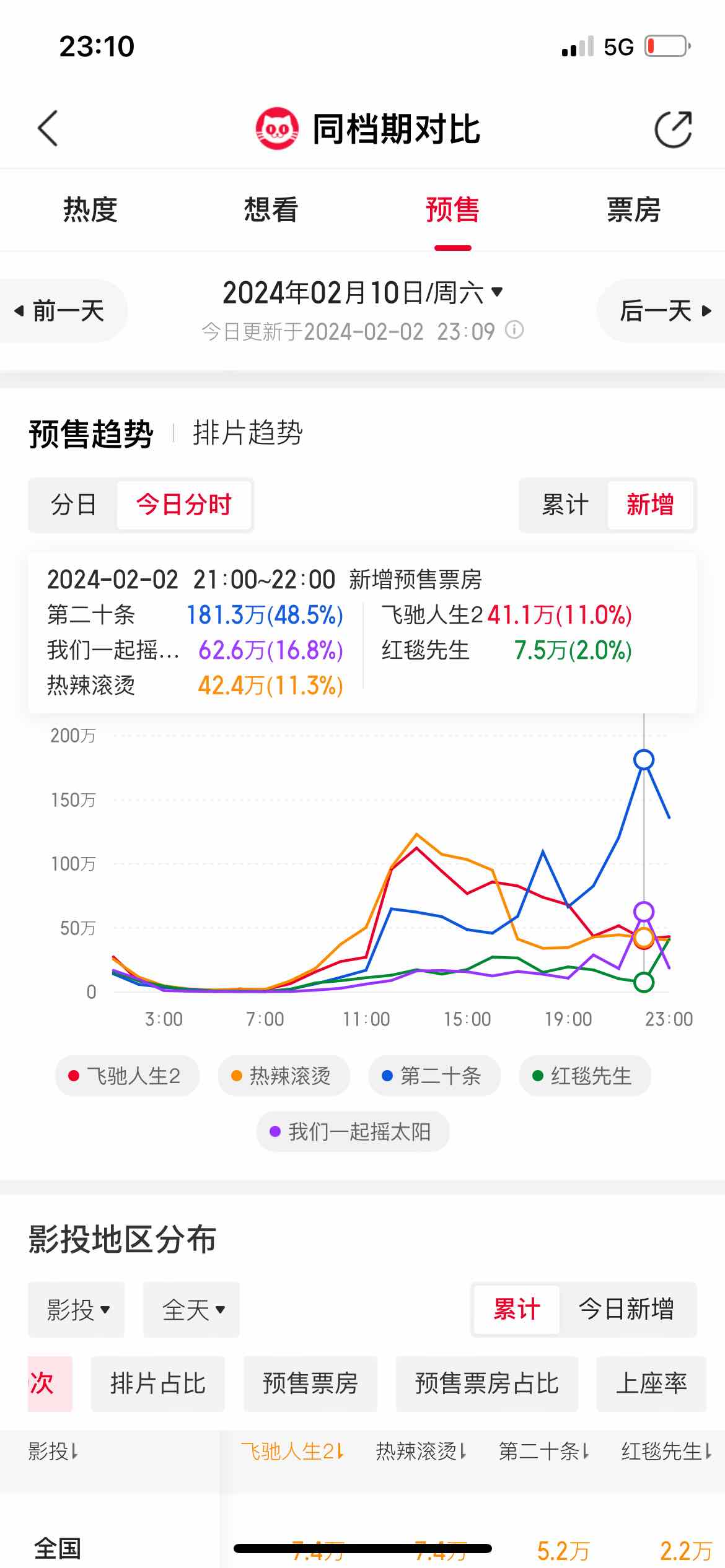This screenshot has width=725, height=1568.
Task: Go to 前一天
Action: tap(61, 311)
